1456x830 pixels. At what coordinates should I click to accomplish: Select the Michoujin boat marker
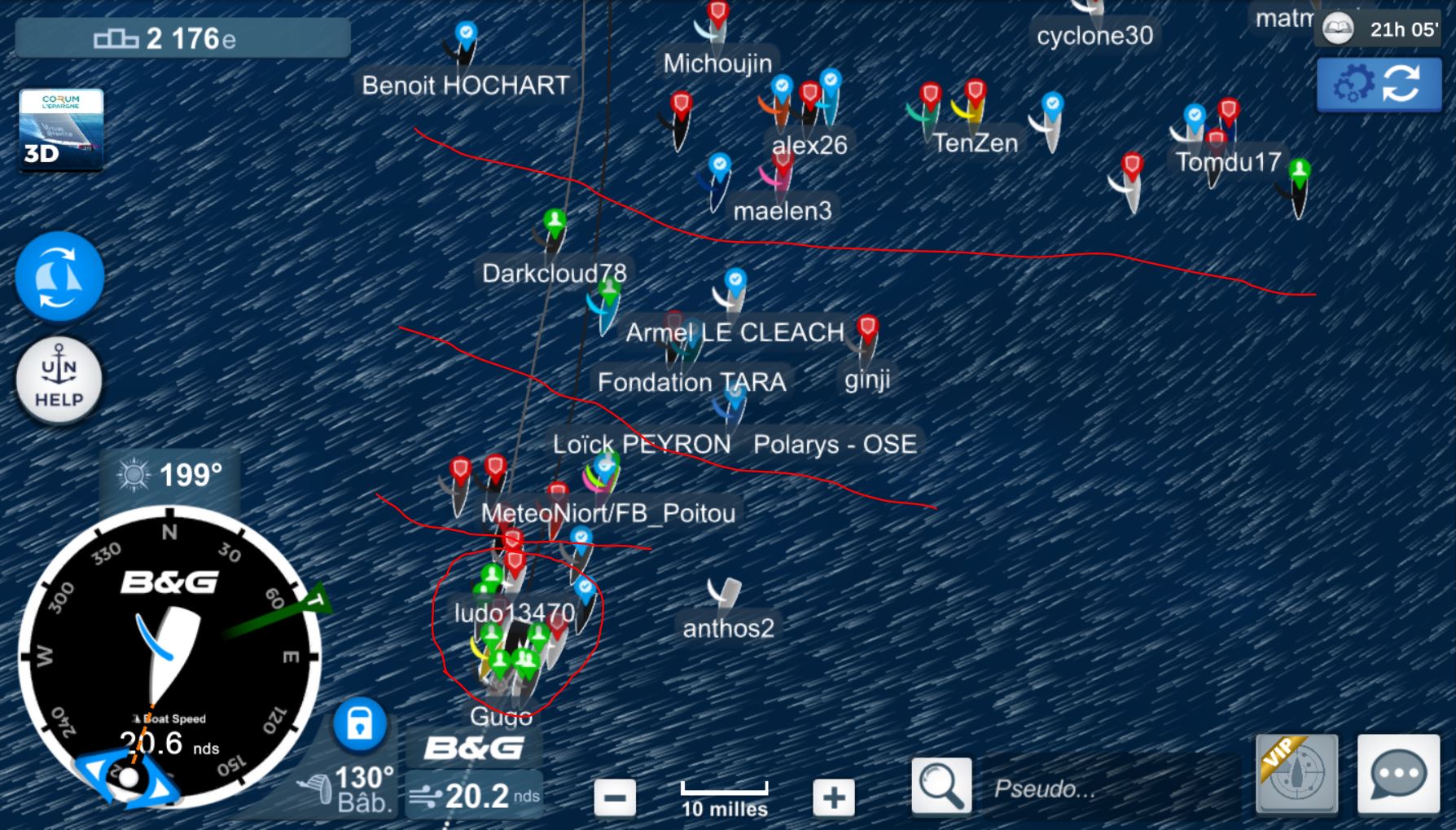coord(717,20)
